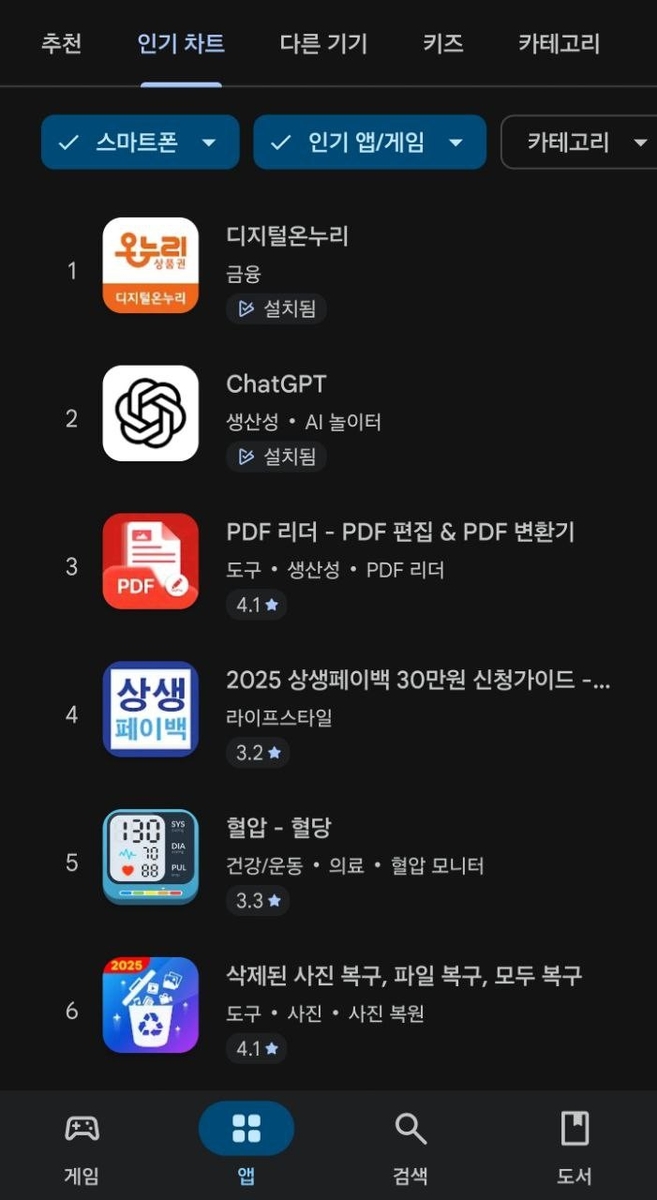Switch to the 카테고리 top tab
This screenshot has width=657, height=1200.
[558, 44]
